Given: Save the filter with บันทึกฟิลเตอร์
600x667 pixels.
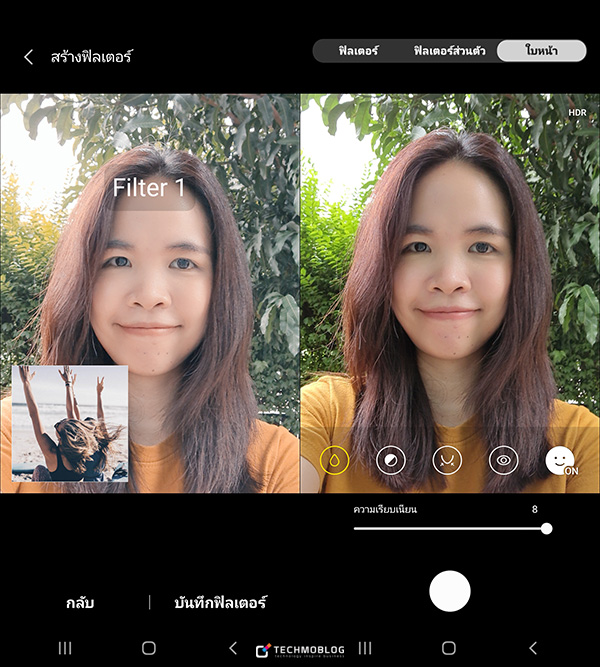Looking at the screenshot, I should point(220,603).
